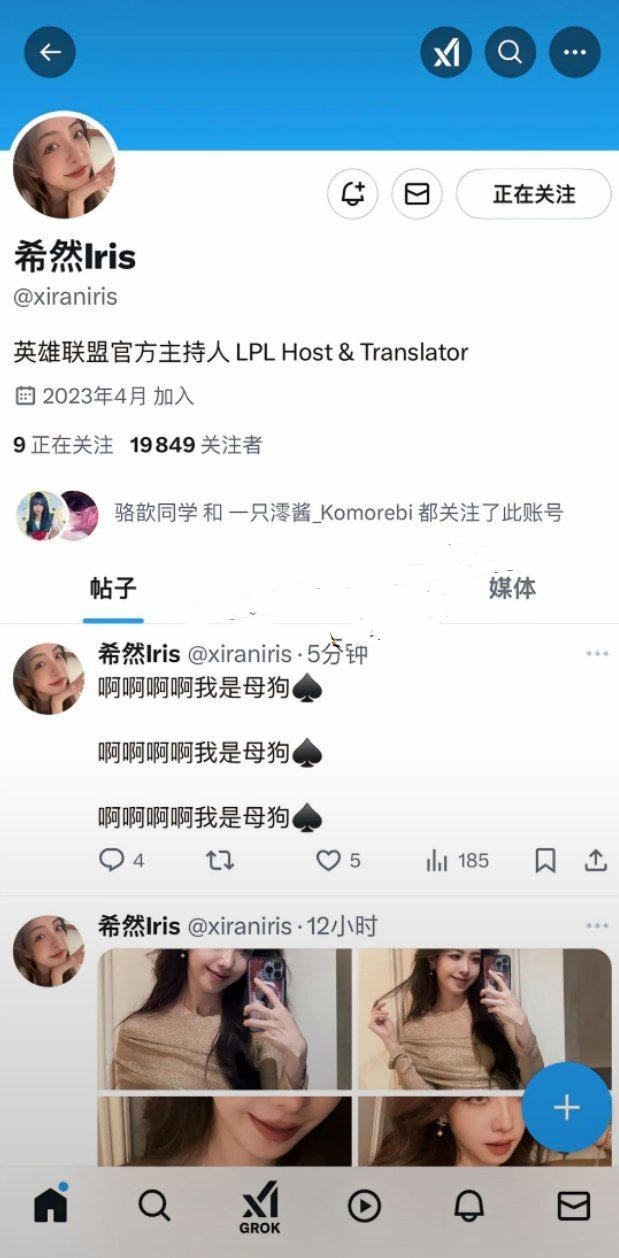Share the 5分钟 post
This screenshot has width=619, height=1258.
[x=595, y=860]
